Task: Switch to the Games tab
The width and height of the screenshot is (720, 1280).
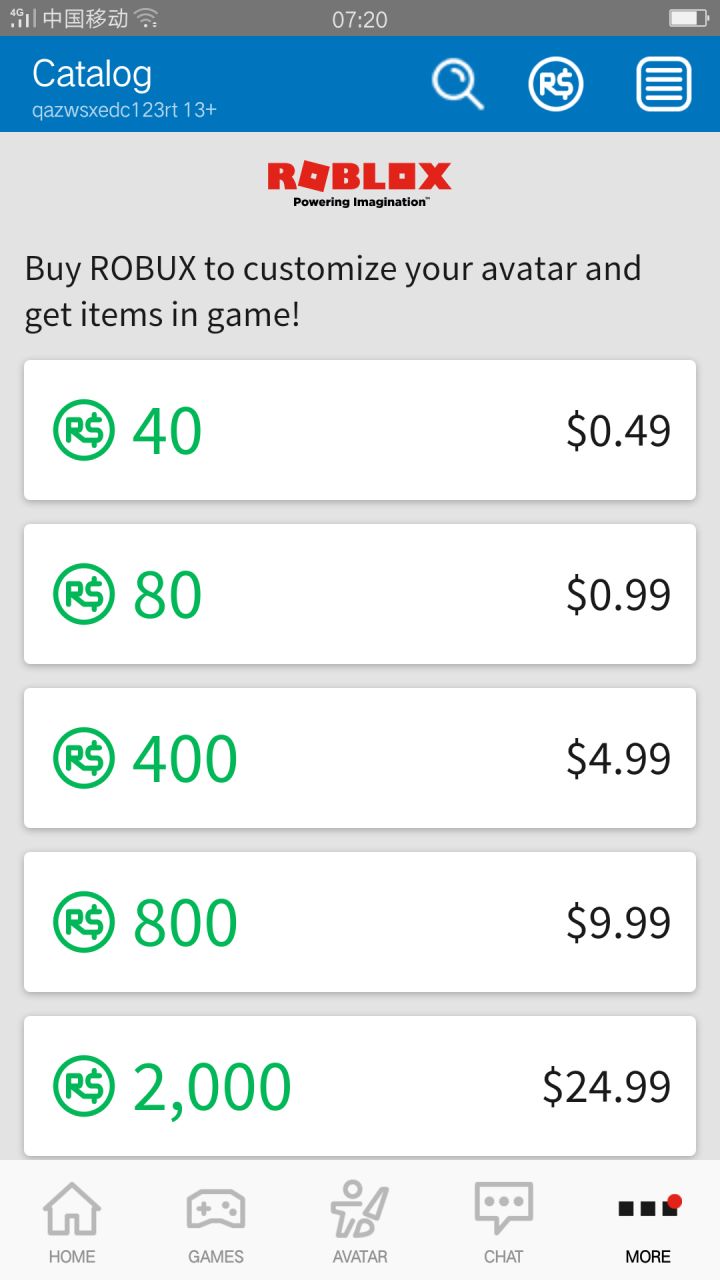Action: (216, 1222)
